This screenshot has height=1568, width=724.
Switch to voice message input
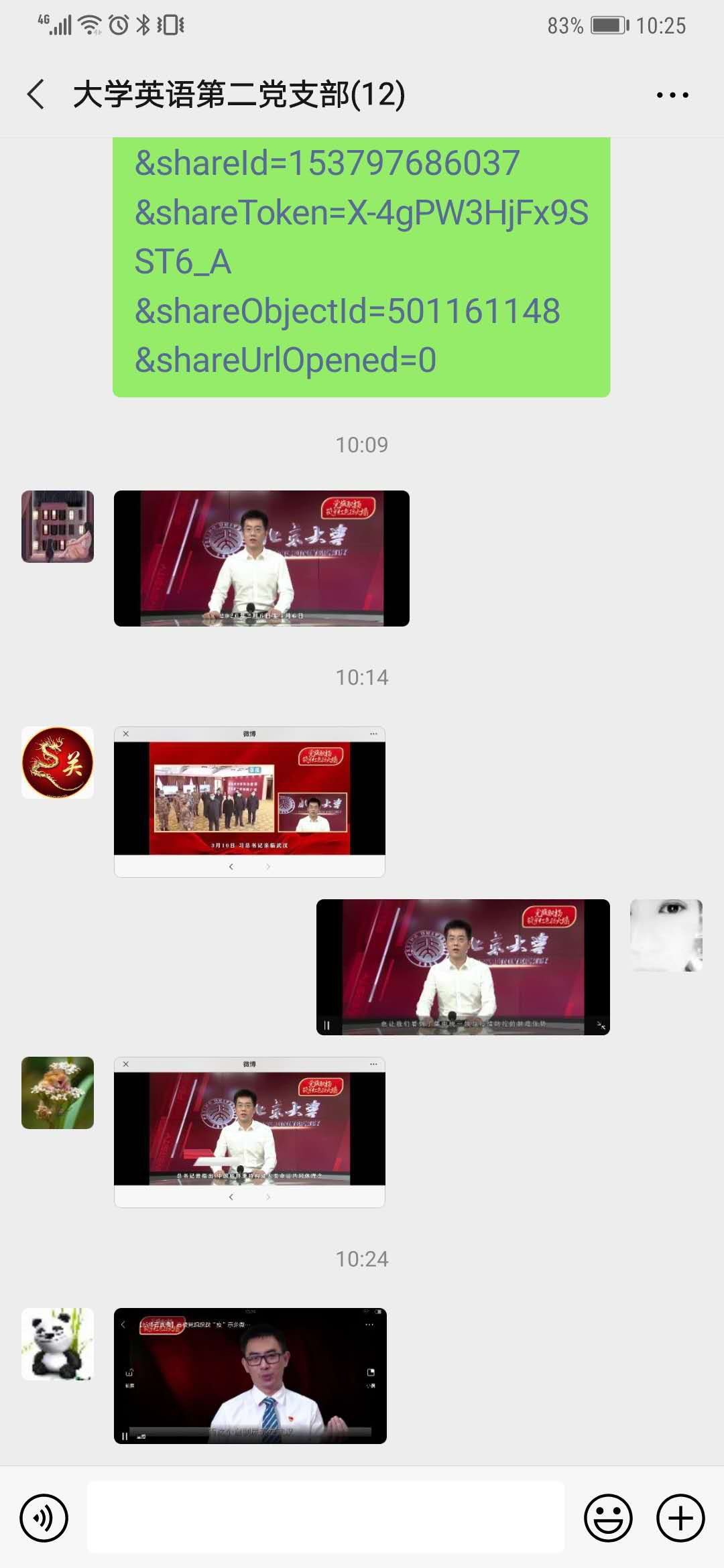tap(44, 1518)
